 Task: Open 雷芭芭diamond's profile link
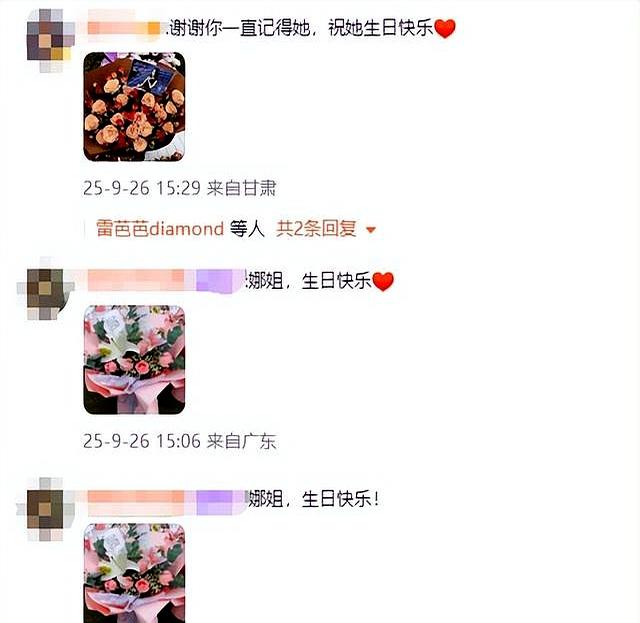tap(159, 229)
